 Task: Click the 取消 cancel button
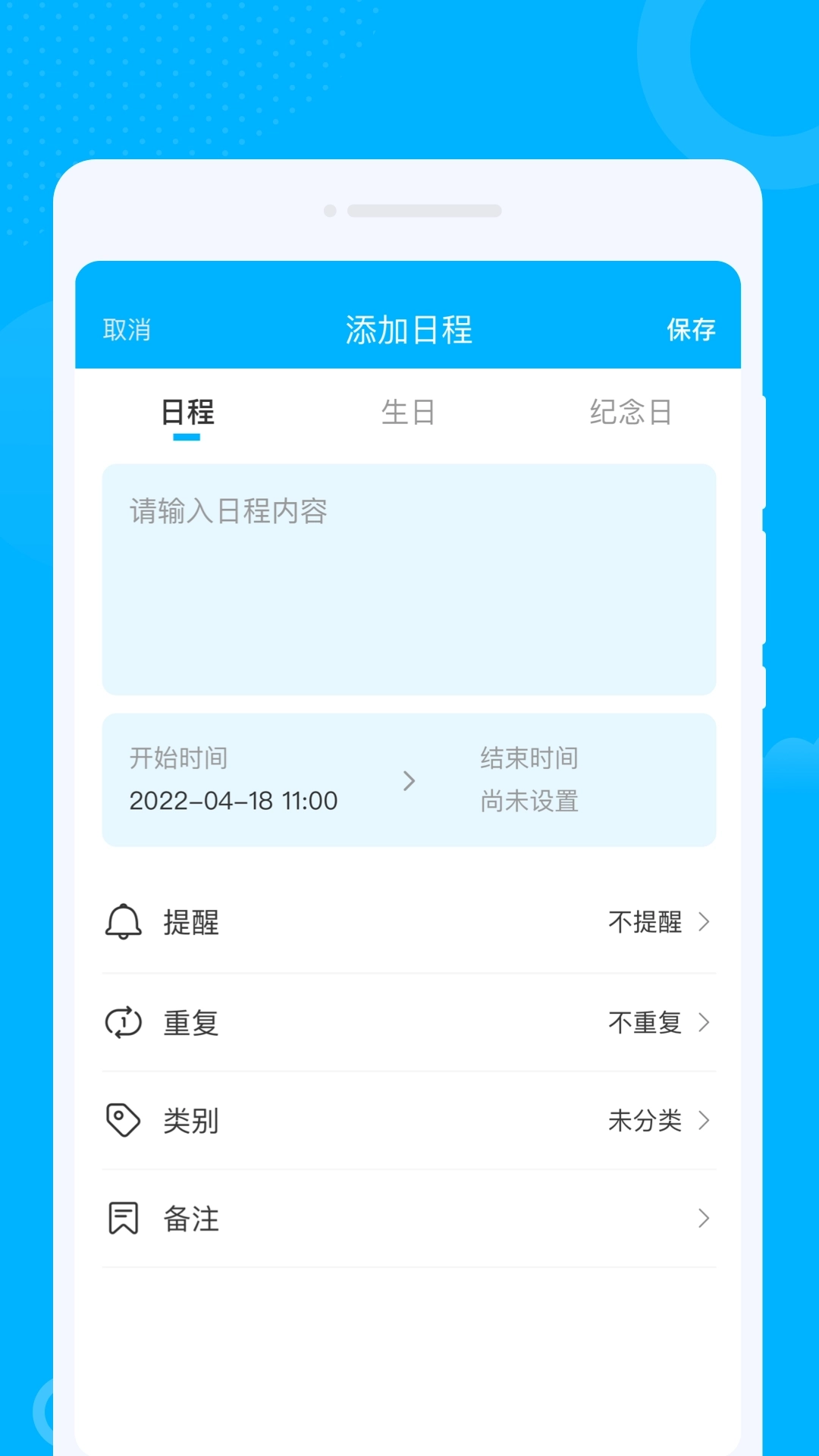[x=126, y=330]
